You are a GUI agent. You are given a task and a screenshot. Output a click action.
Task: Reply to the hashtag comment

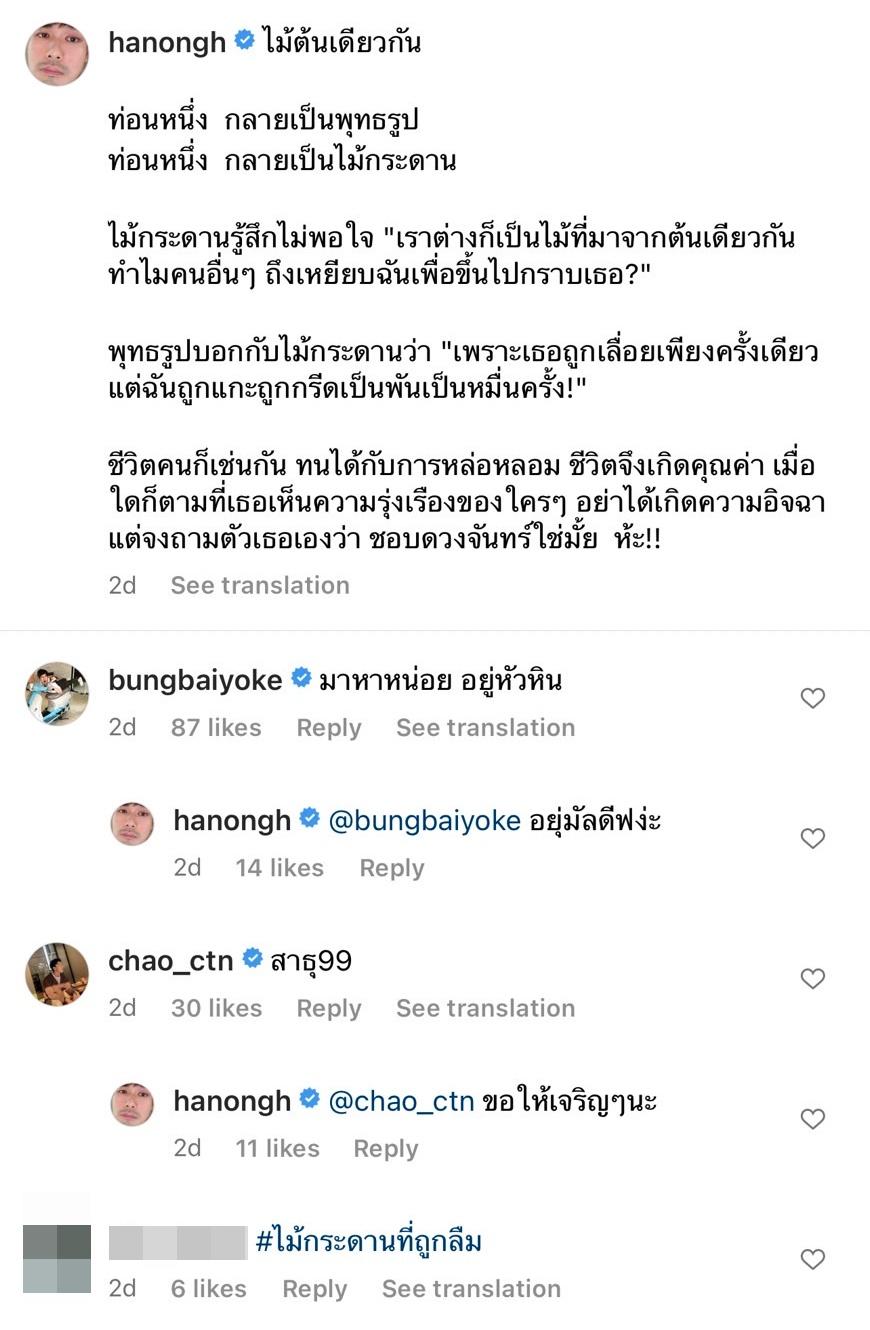[314, 1289]
